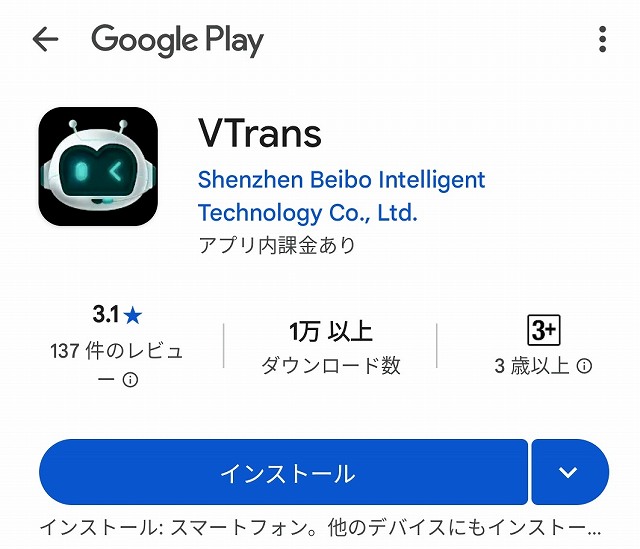The image size is (640, 549).
Task: Tap the インストール button
Action: click(284, 472)
